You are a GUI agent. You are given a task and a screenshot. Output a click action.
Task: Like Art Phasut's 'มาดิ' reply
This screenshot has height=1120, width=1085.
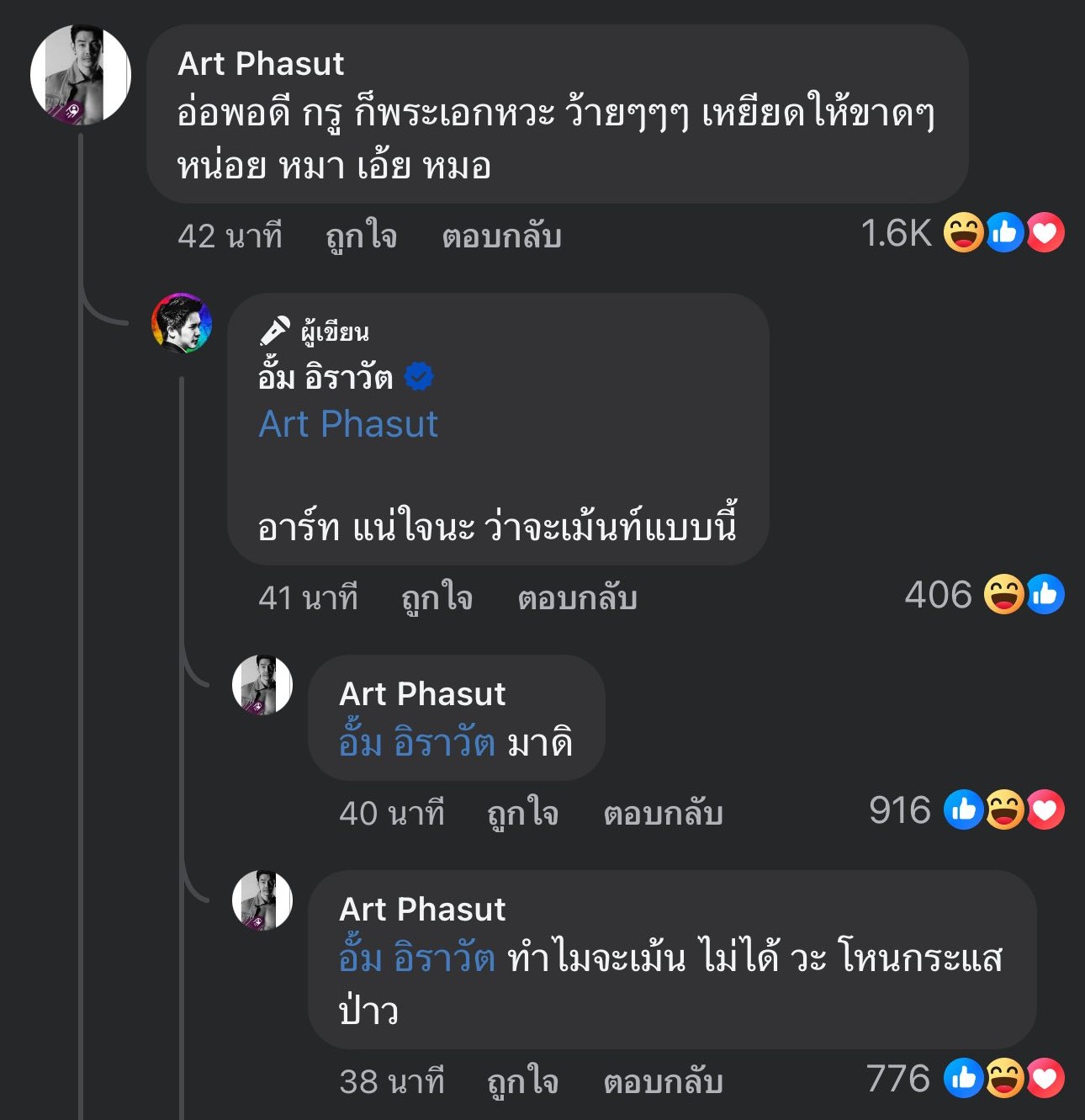(522, 814)
